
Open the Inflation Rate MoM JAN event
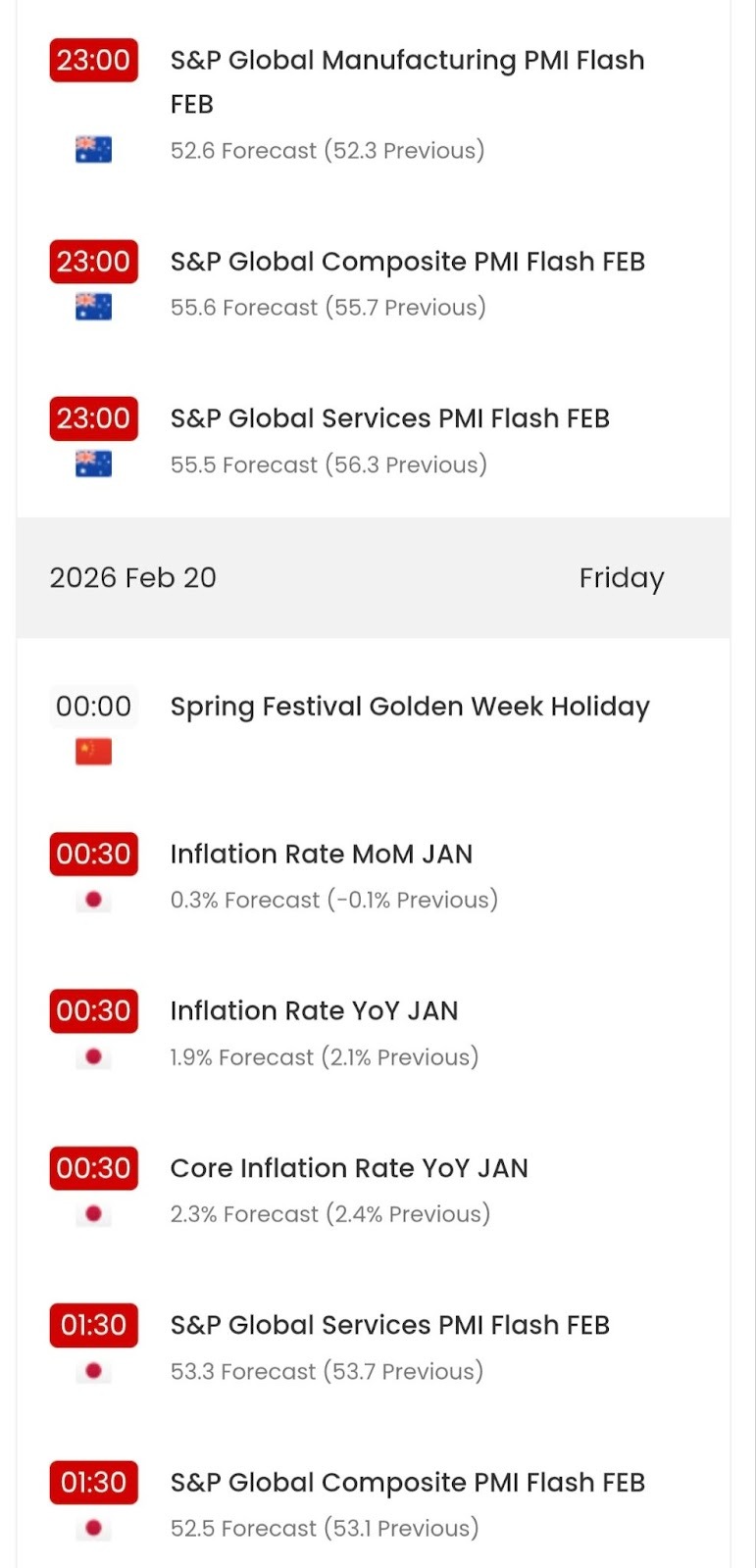click(x=321, y=855)
